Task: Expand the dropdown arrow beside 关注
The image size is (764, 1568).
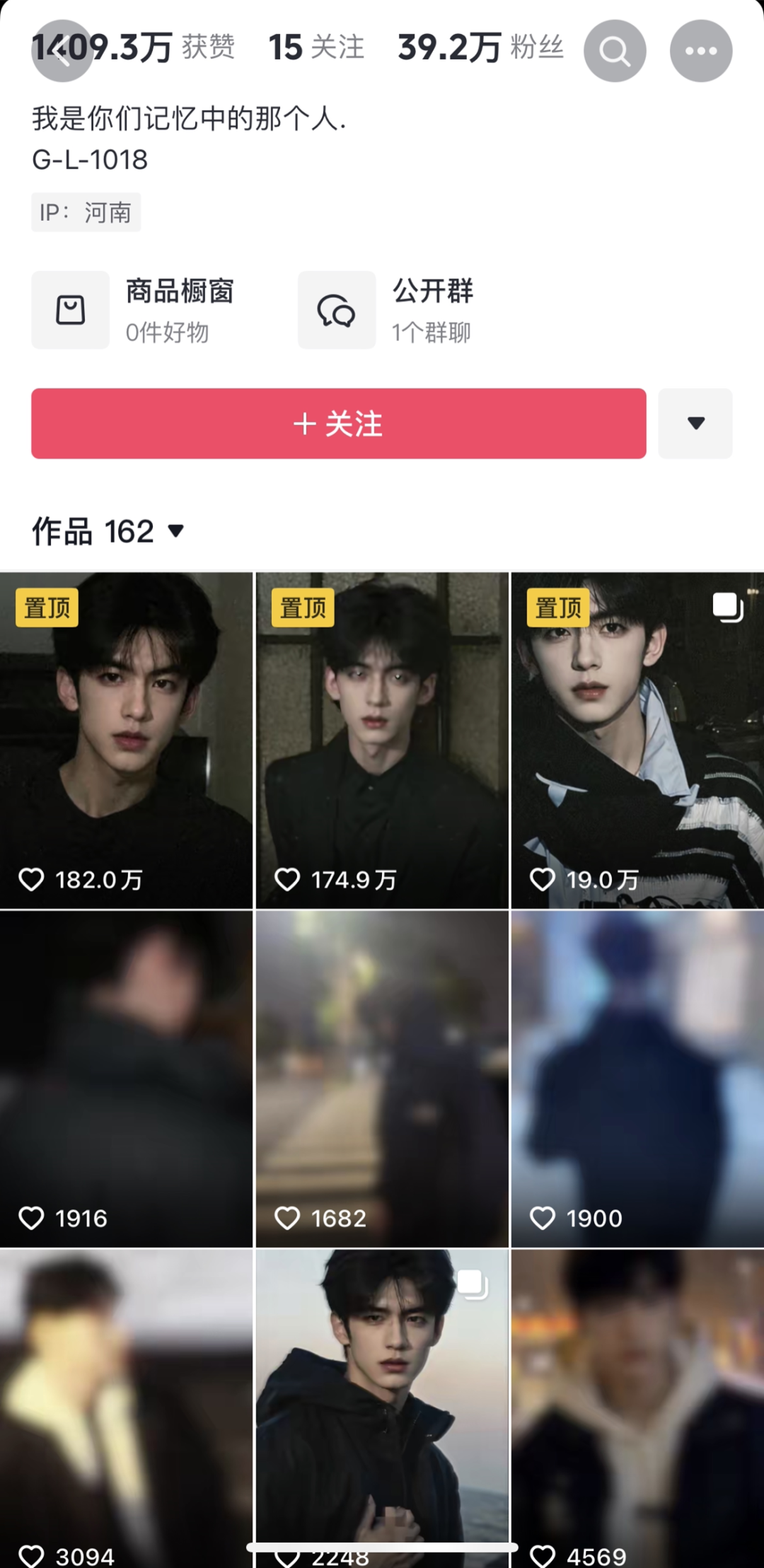Action: (x=695, y=424)
